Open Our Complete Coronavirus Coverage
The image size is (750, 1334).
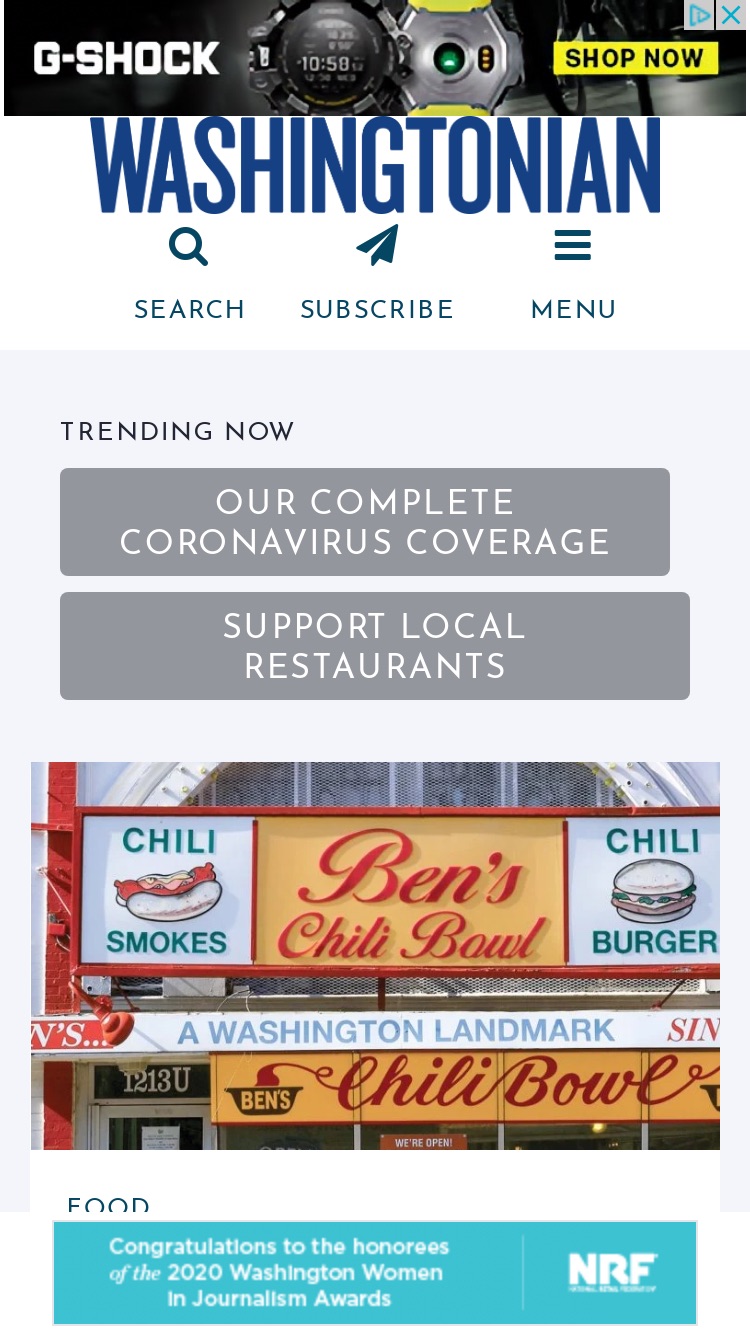click(x=365, y=522)
